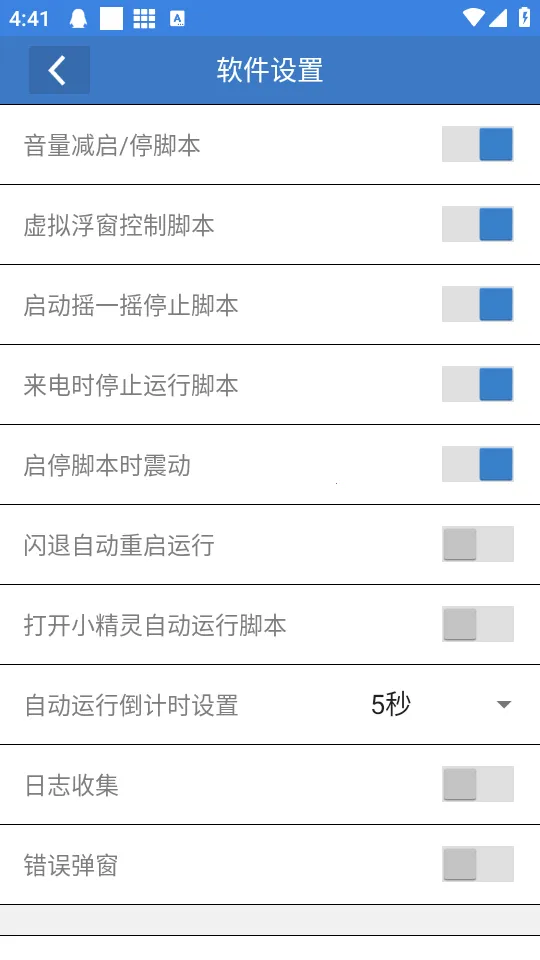Screen dimensions: 540x960
Task: Disable 虚拟浮窗控制脚本 switch
Action: (478, 224)
